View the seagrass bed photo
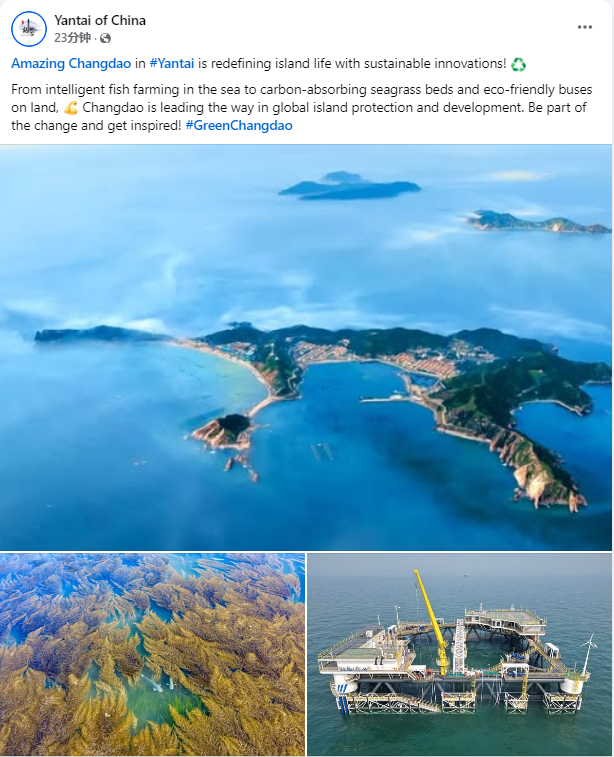614x757 pixels. (x=152, y=654)
